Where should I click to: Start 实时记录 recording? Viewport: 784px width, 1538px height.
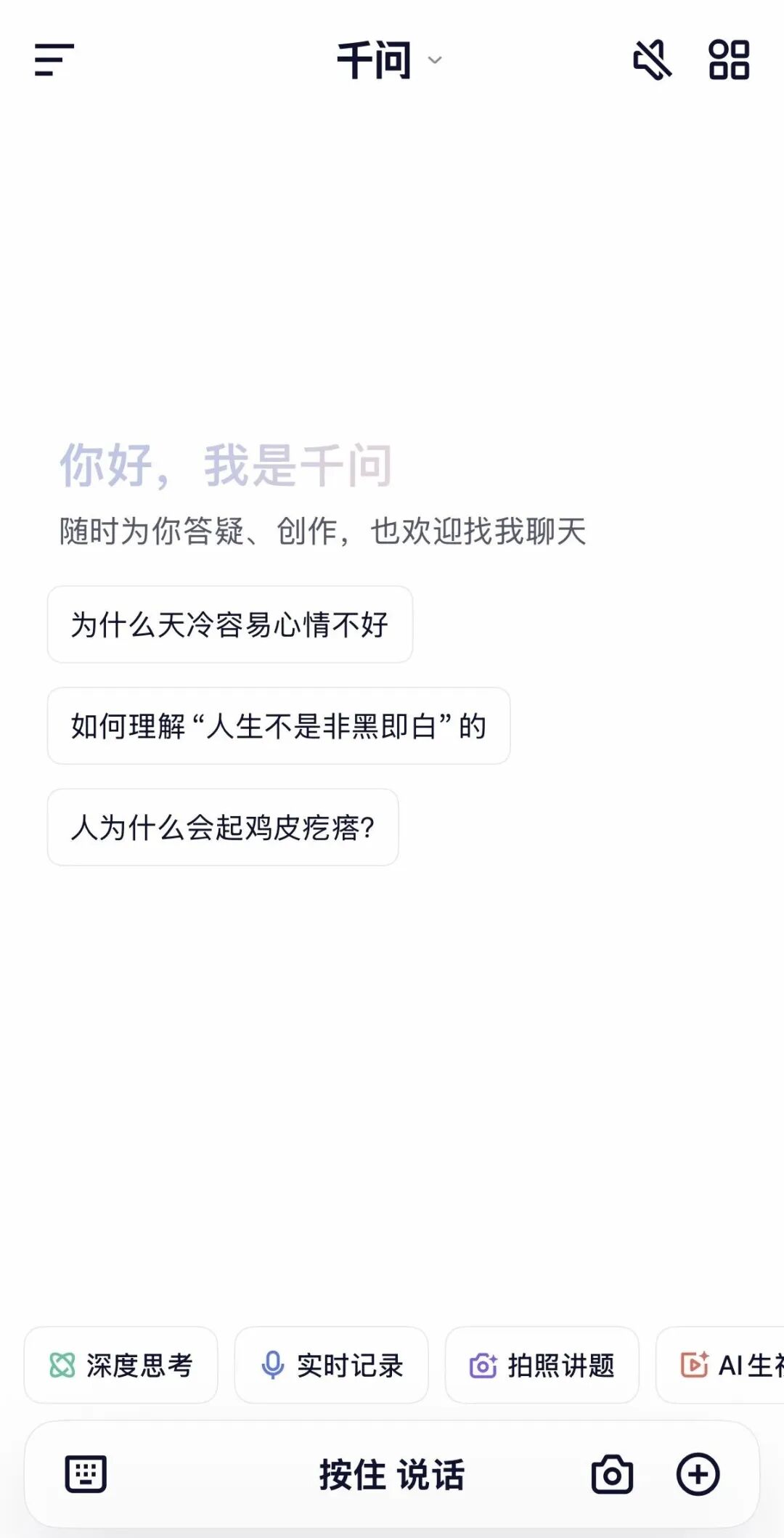pos(332,1365)
